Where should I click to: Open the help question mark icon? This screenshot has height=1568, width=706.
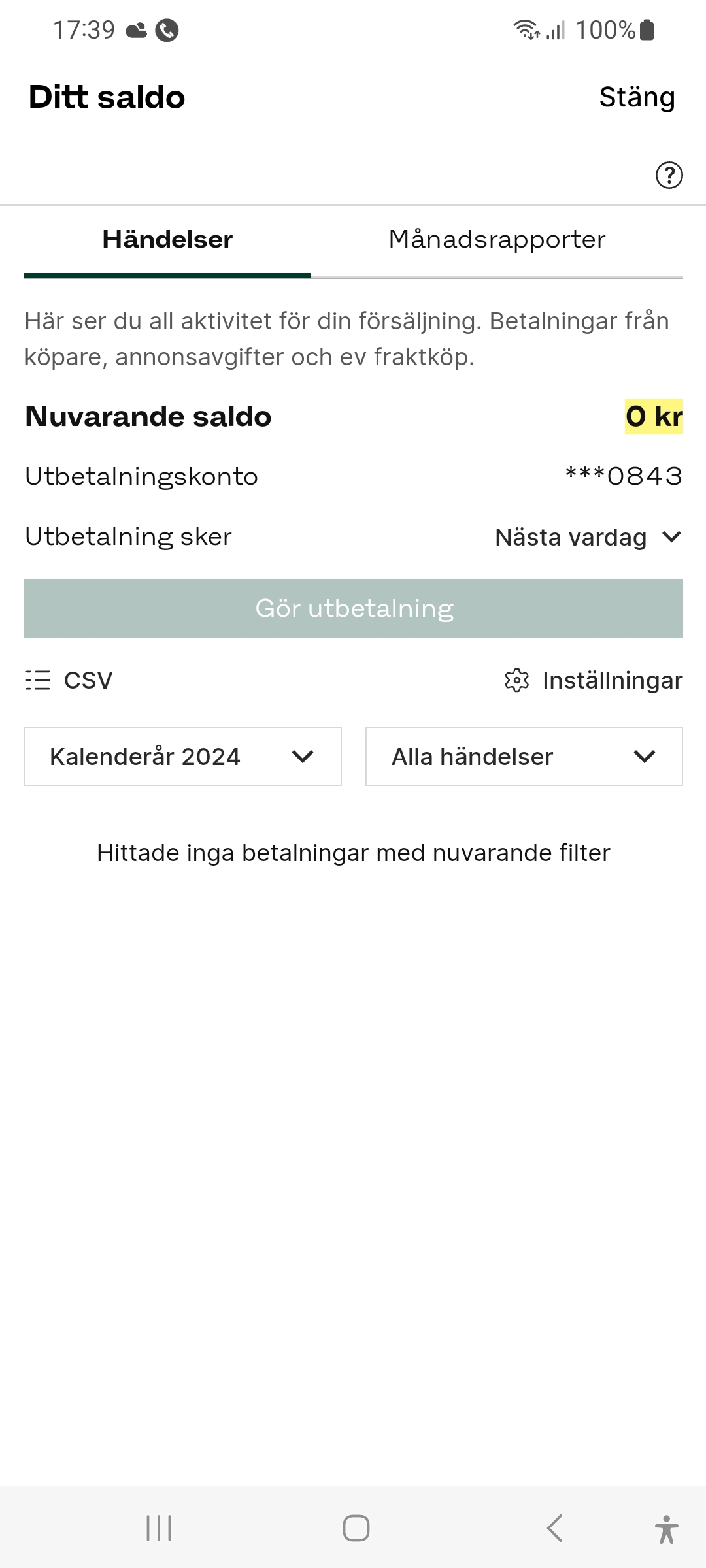pos(669,175)
